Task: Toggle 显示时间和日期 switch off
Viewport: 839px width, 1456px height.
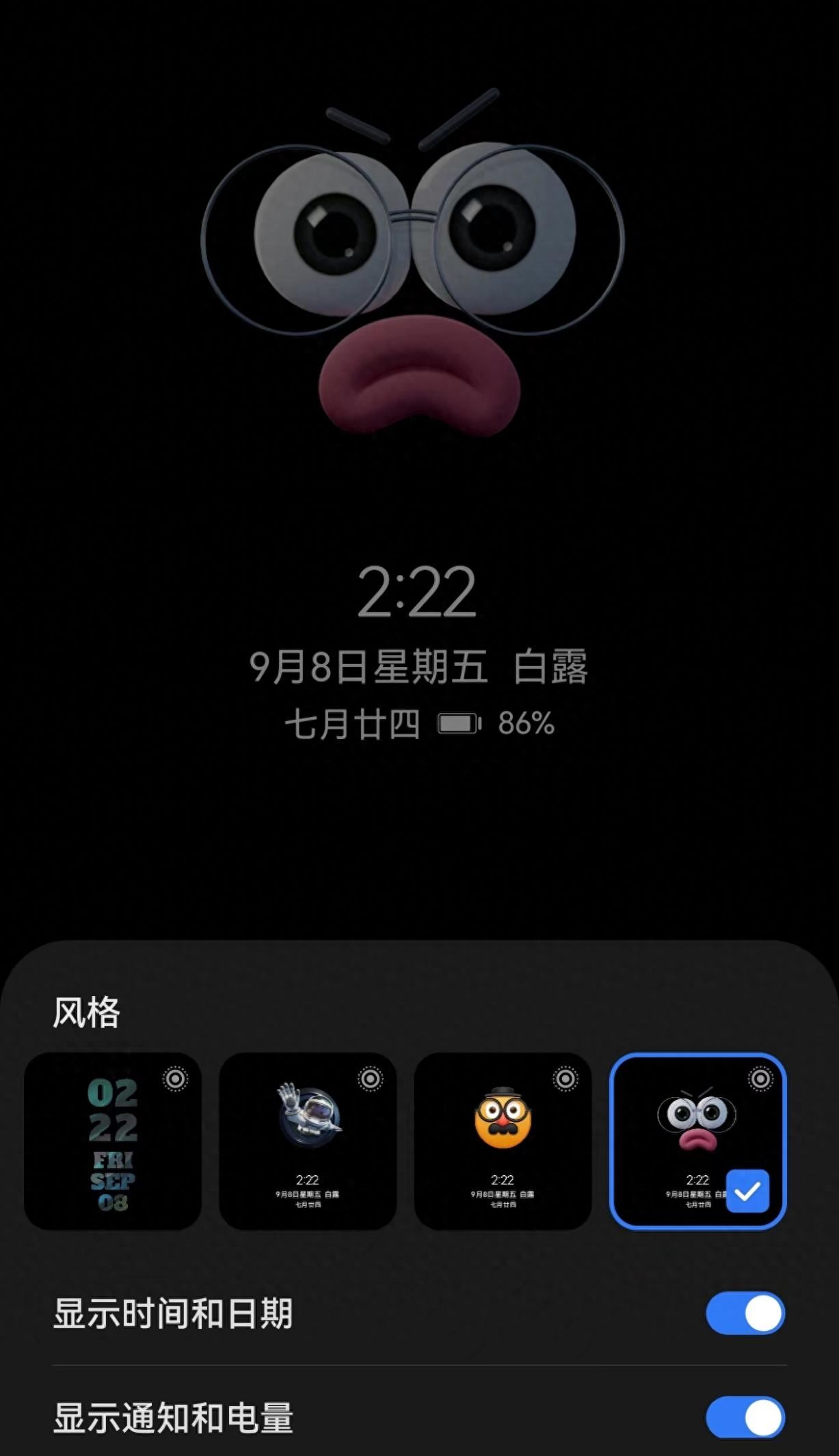Action: (x=745, y=1313)
